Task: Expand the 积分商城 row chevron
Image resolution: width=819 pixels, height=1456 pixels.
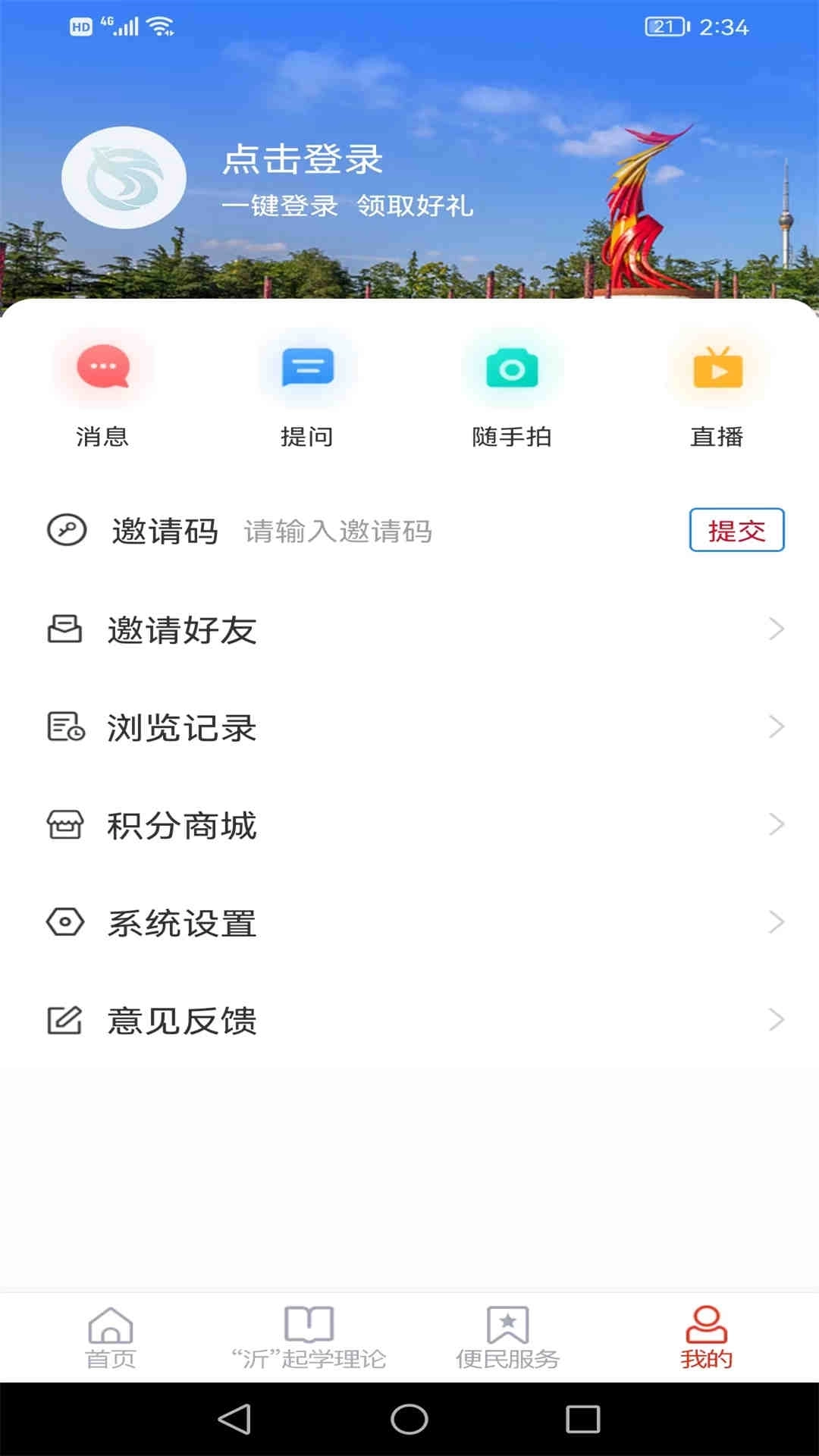Action: [x=775, y=825]
